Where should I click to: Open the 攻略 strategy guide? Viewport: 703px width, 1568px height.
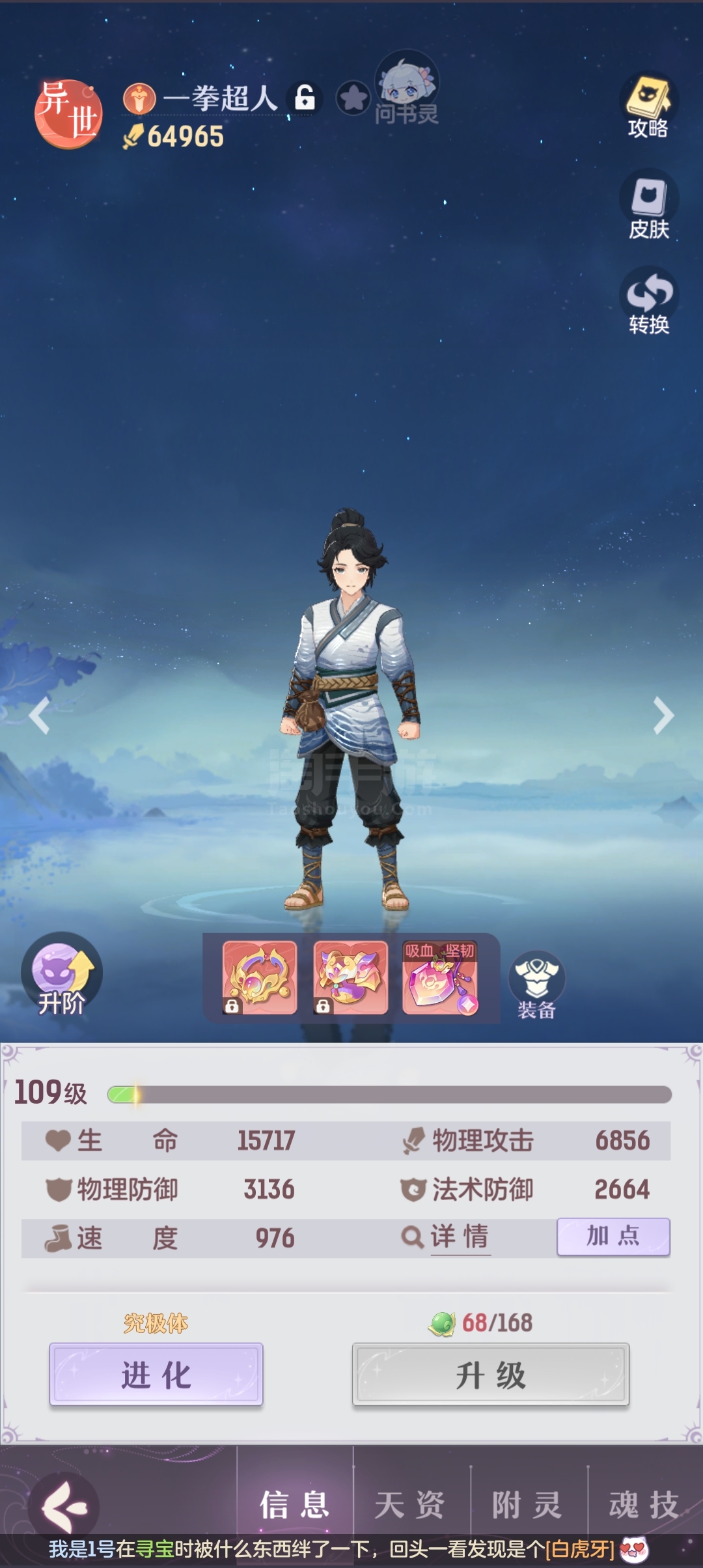(648, 105)
